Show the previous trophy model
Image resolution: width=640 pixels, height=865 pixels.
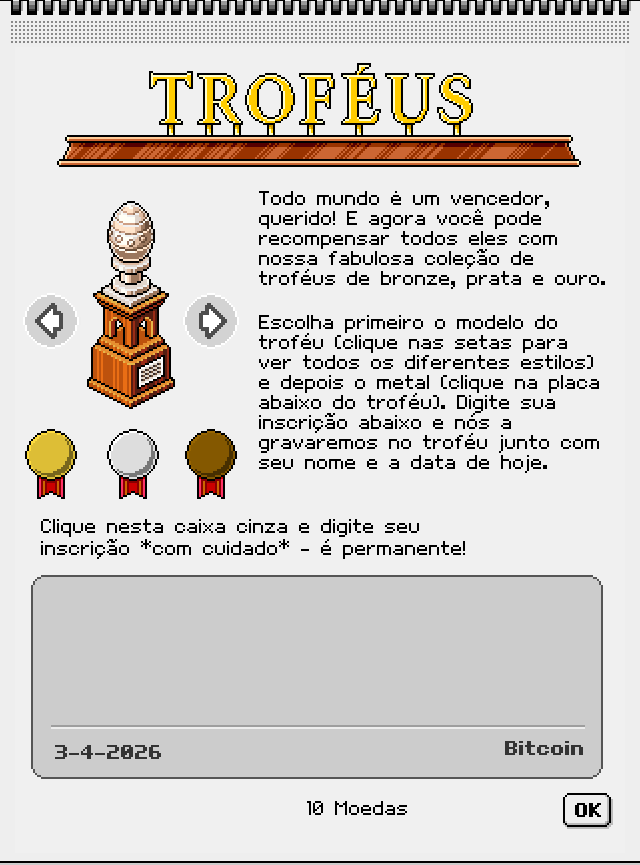[x=50, y=321]
